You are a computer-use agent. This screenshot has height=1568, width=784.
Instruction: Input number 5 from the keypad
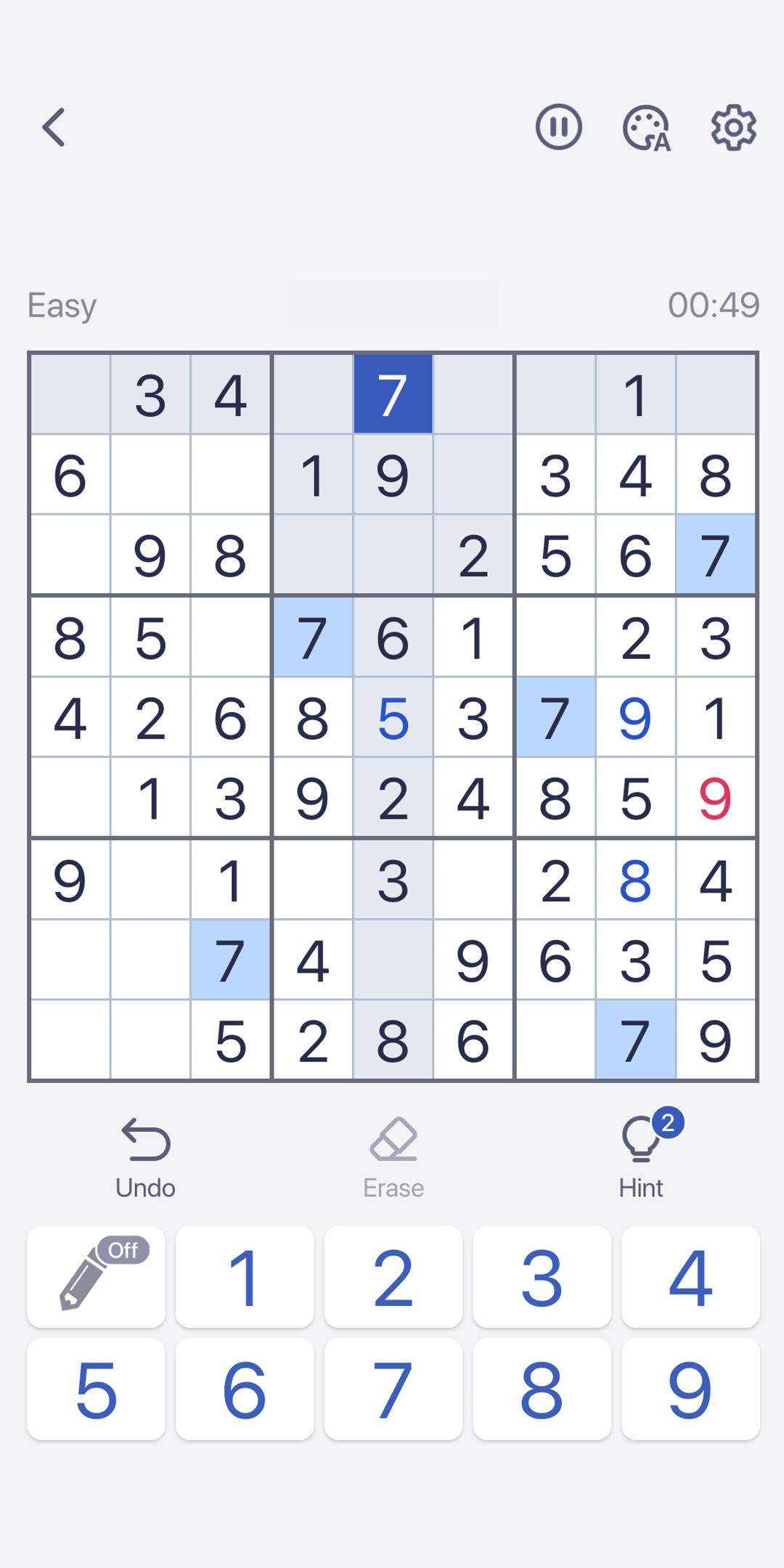97,1389
